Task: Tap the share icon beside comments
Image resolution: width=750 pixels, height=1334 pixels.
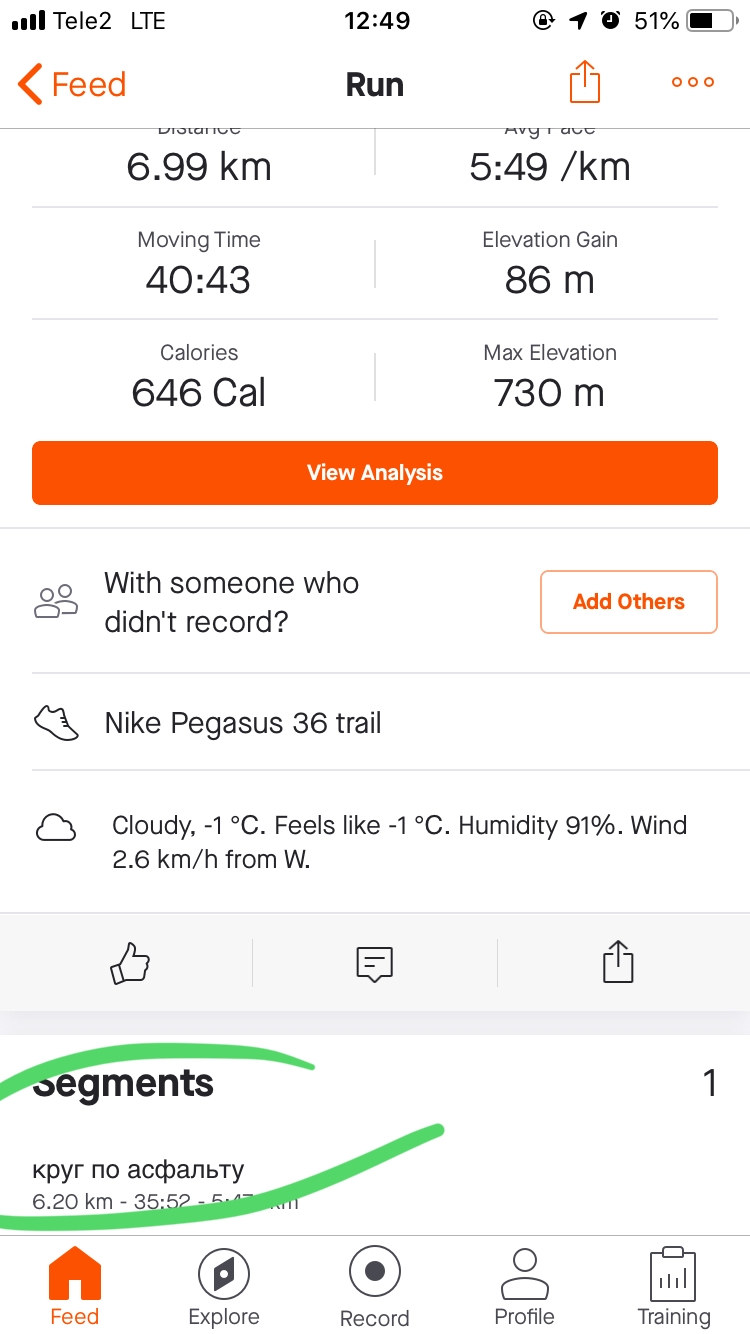Action: coord(618,963)
